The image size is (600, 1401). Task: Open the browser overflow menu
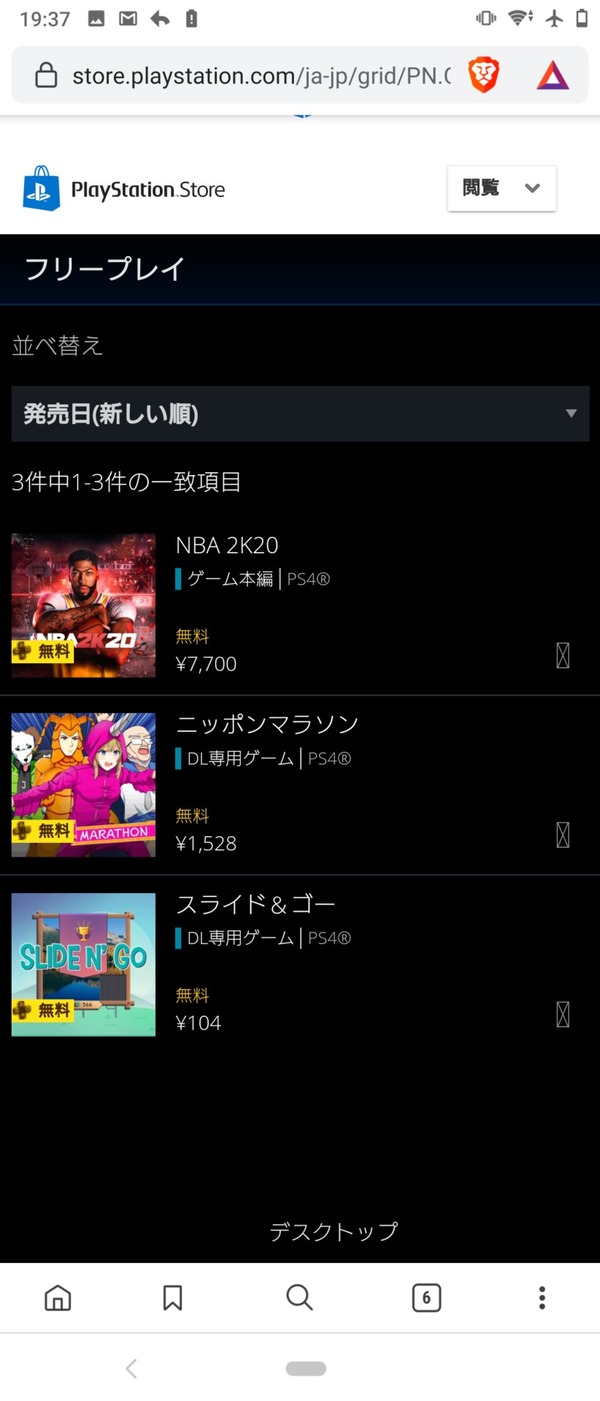click(x=541, y=1298)
